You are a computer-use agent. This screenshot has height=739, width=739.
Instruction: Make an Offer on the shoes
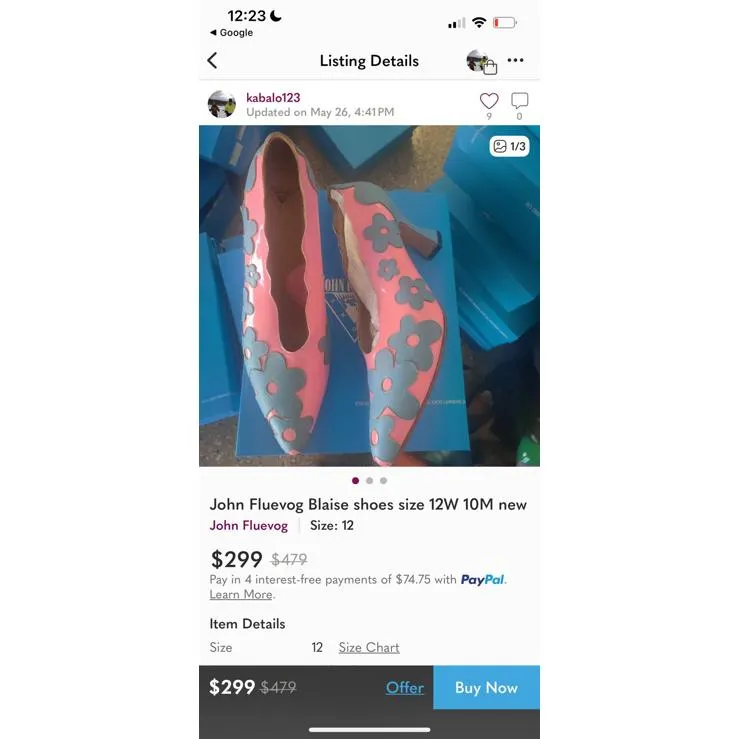(405, 688)
